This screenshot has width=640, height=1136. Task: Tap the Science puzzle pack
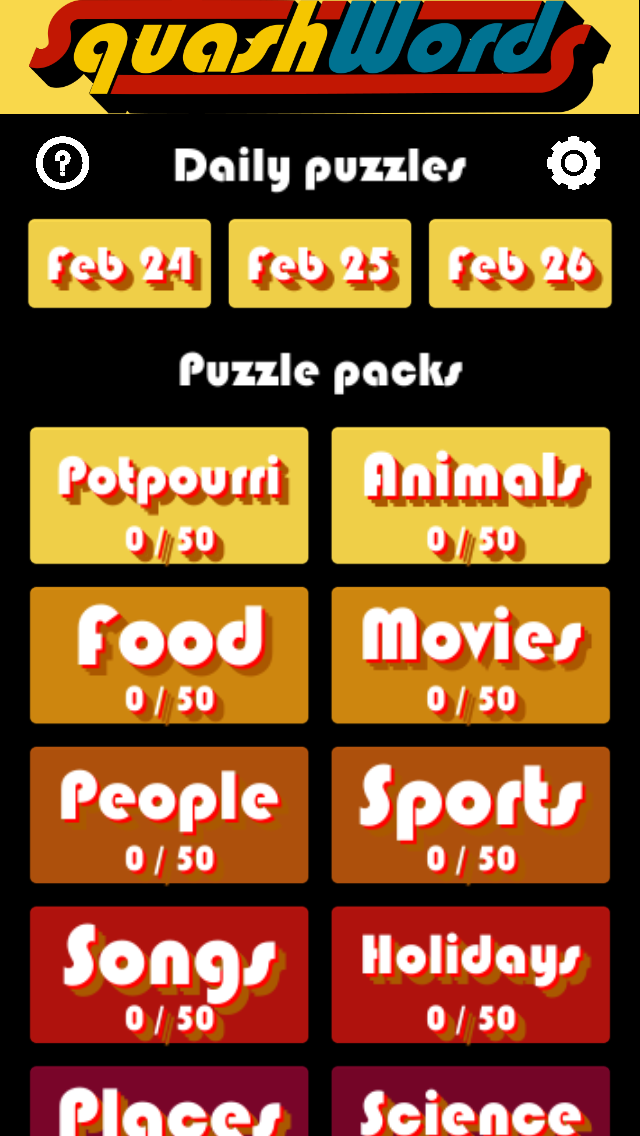pyautogui.click(x=471, y=1101)
